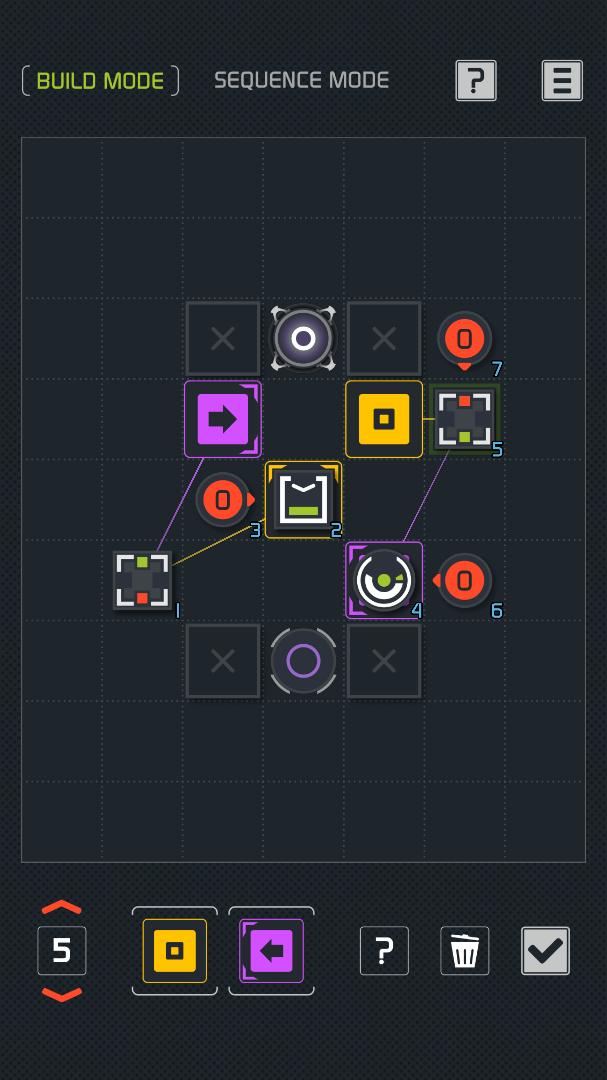607x1080 pixels.
Task: Open the bottom help question mark
Action: coord(384,951)
